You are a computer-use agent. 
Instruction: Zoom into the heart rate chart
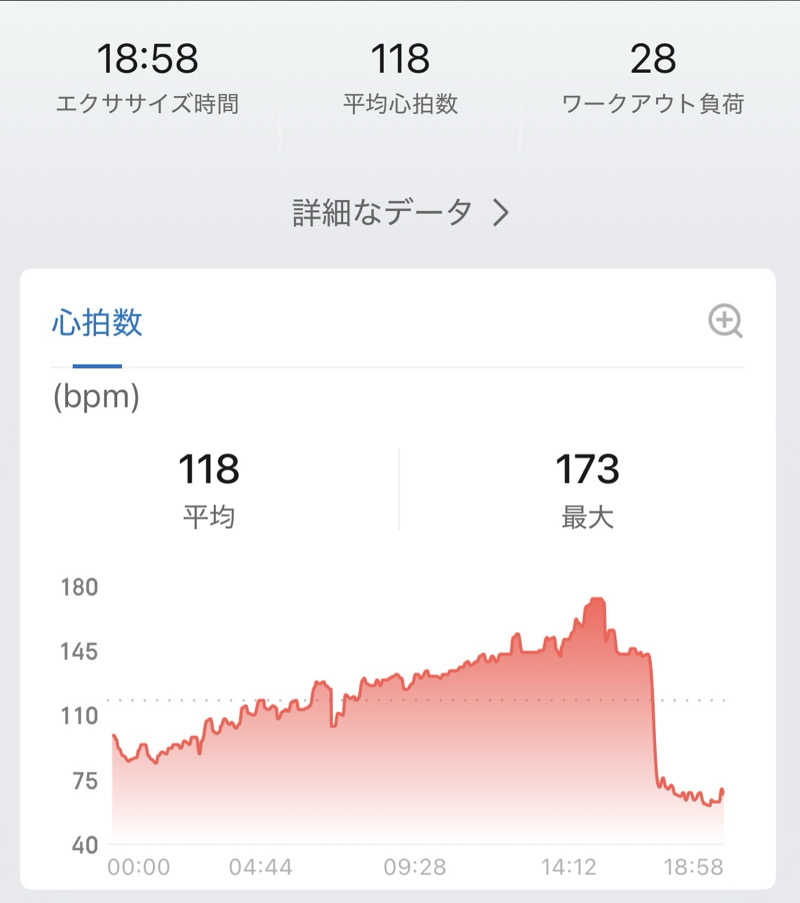pos(725,322)
